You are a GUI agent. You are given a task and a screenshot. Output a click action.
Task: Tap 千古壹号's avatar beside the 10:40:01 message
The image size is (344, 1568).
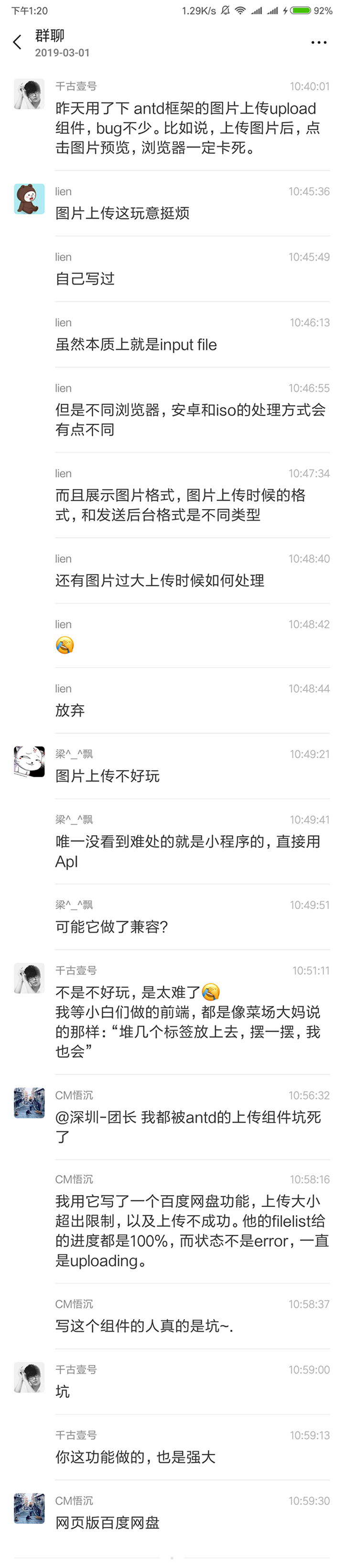(29, 94)
